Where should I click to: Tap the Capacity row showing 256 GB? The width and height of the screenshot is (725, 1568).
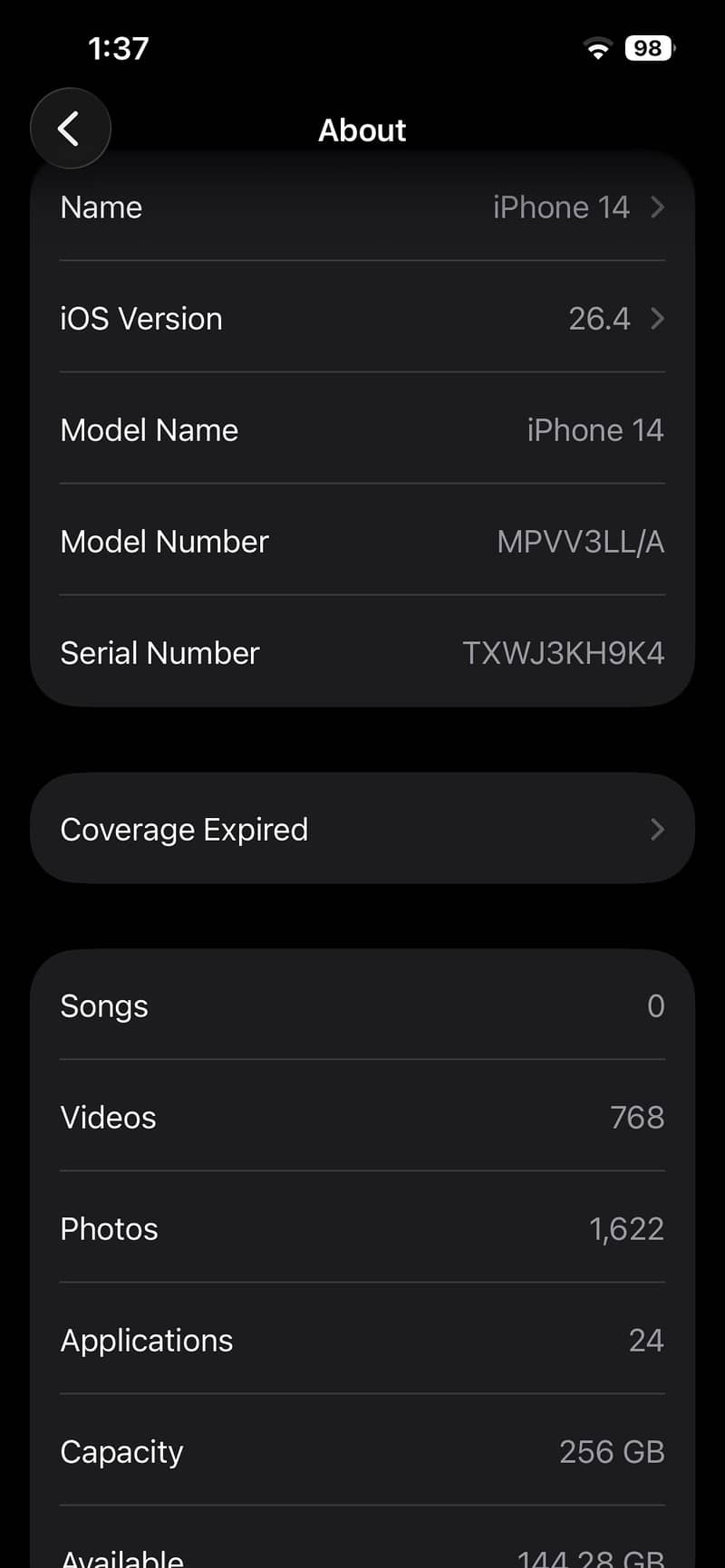click(362, 1452)
